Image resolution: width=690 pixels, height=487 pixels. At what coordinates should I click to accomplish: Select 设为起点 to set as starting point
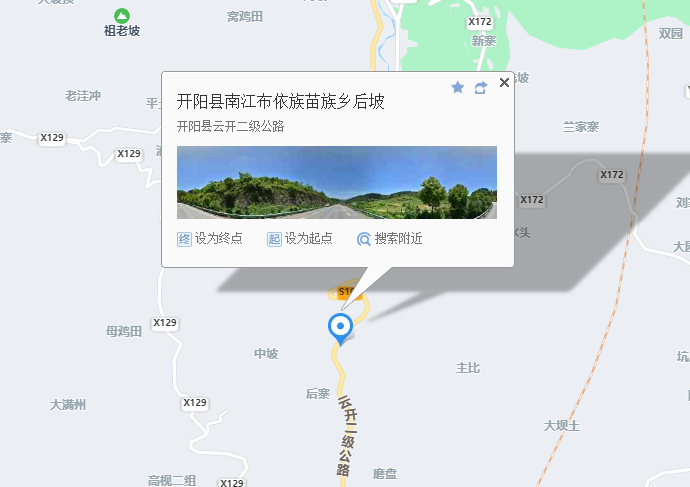pos(300,239)
